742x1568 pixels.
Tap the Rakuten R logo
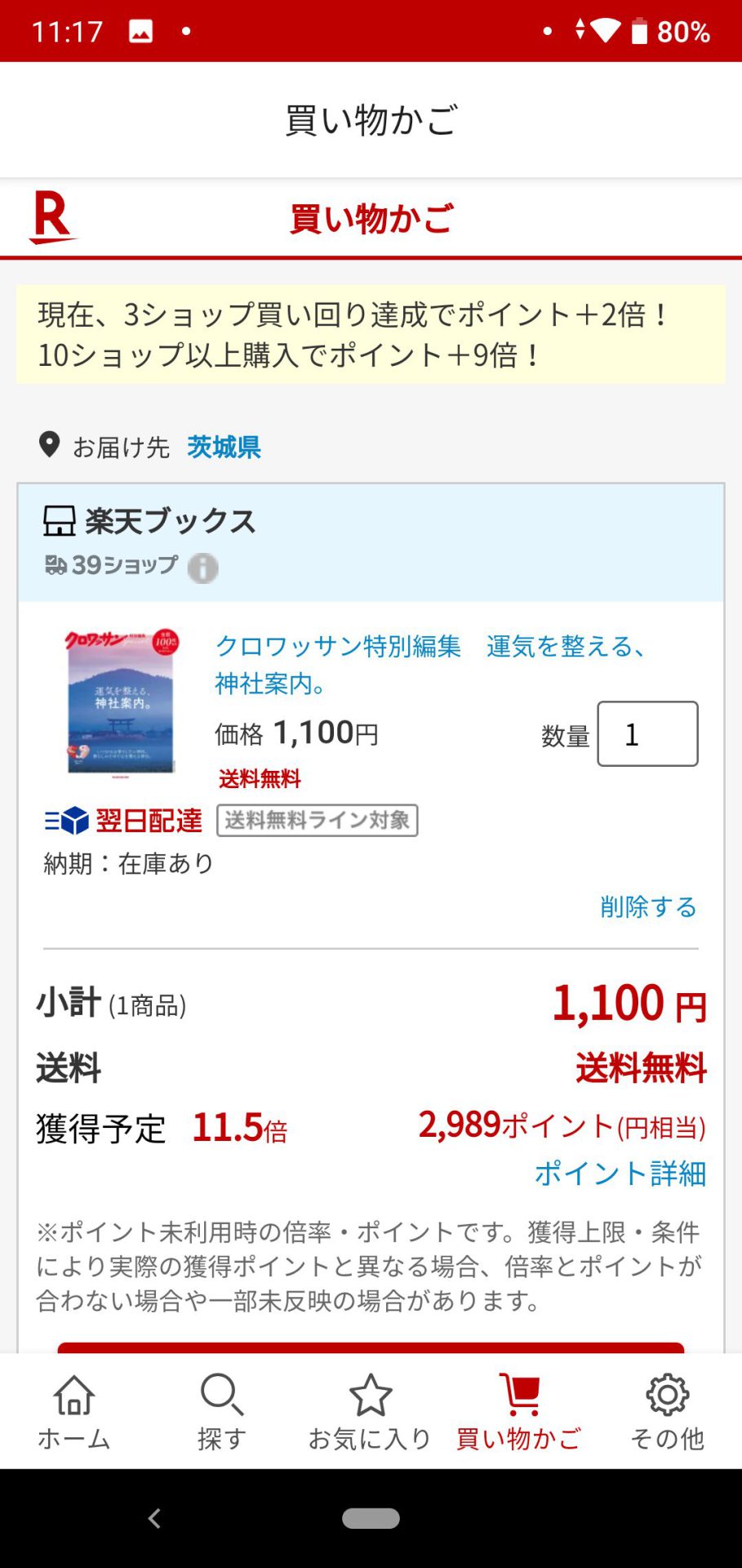tap(51, 216)
